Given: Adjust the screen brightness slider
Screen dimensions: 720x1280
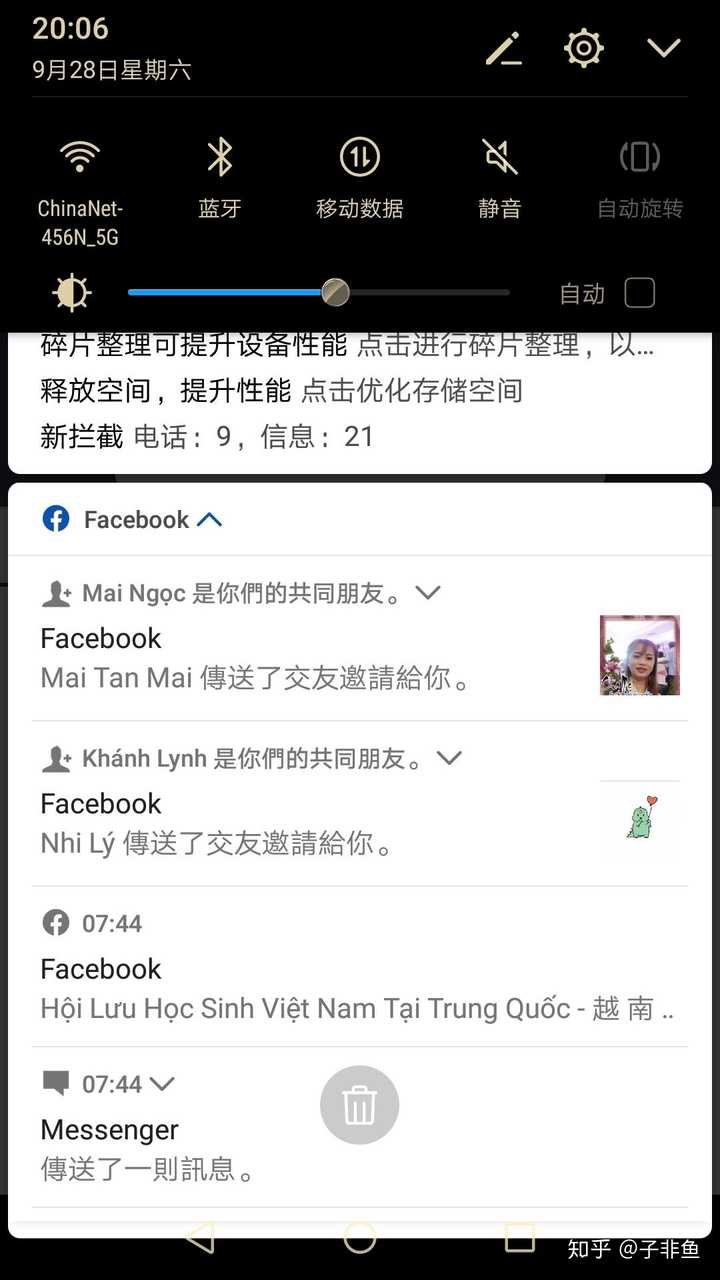Looking at the screenshot, I should click(x=335, y=292).
